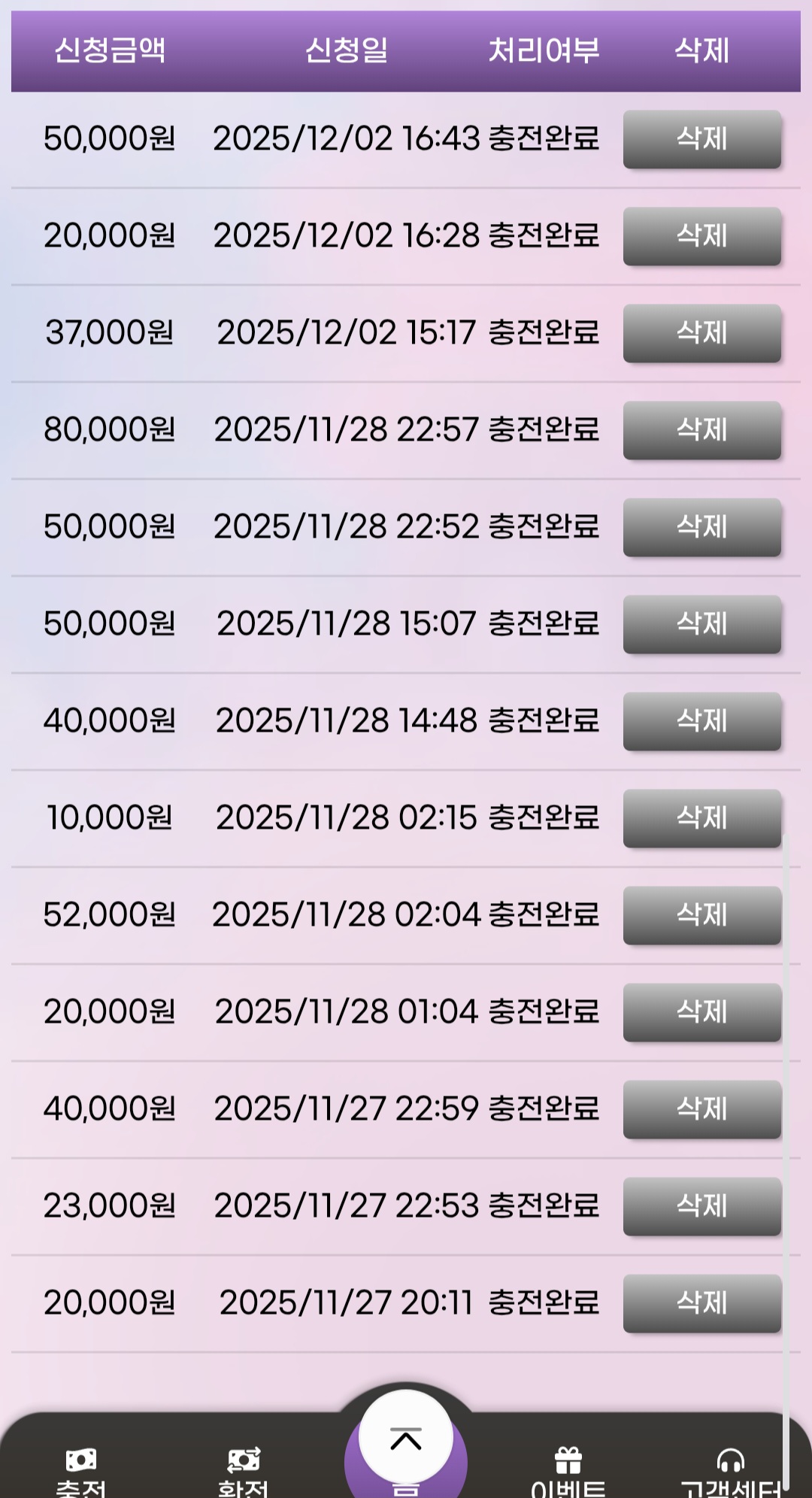Delete the bottom 20,000원 entry from 11/27 20:11

(x=701, y=1303)
